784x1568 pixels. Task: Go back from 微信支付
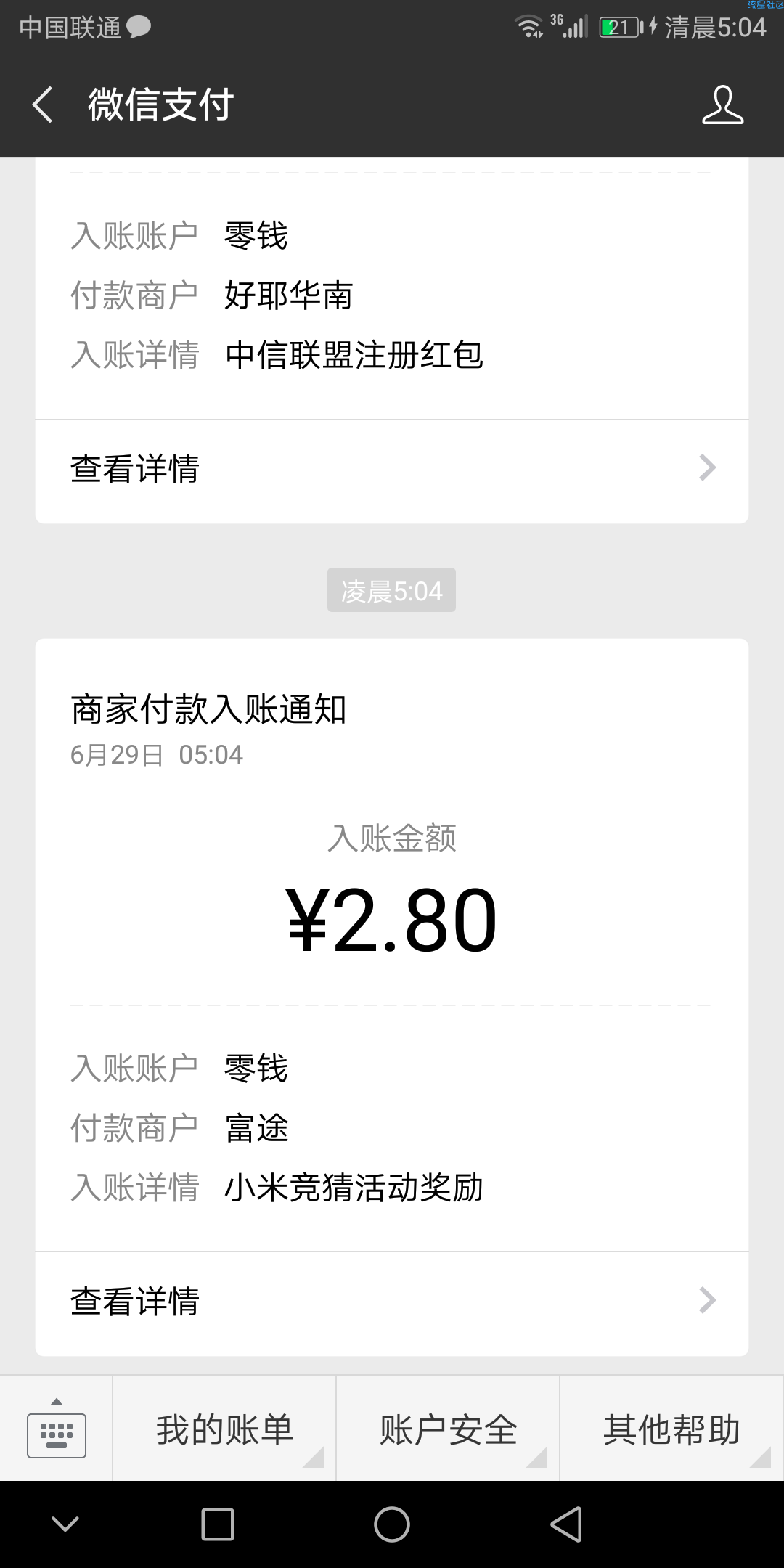tap(43, 105)
